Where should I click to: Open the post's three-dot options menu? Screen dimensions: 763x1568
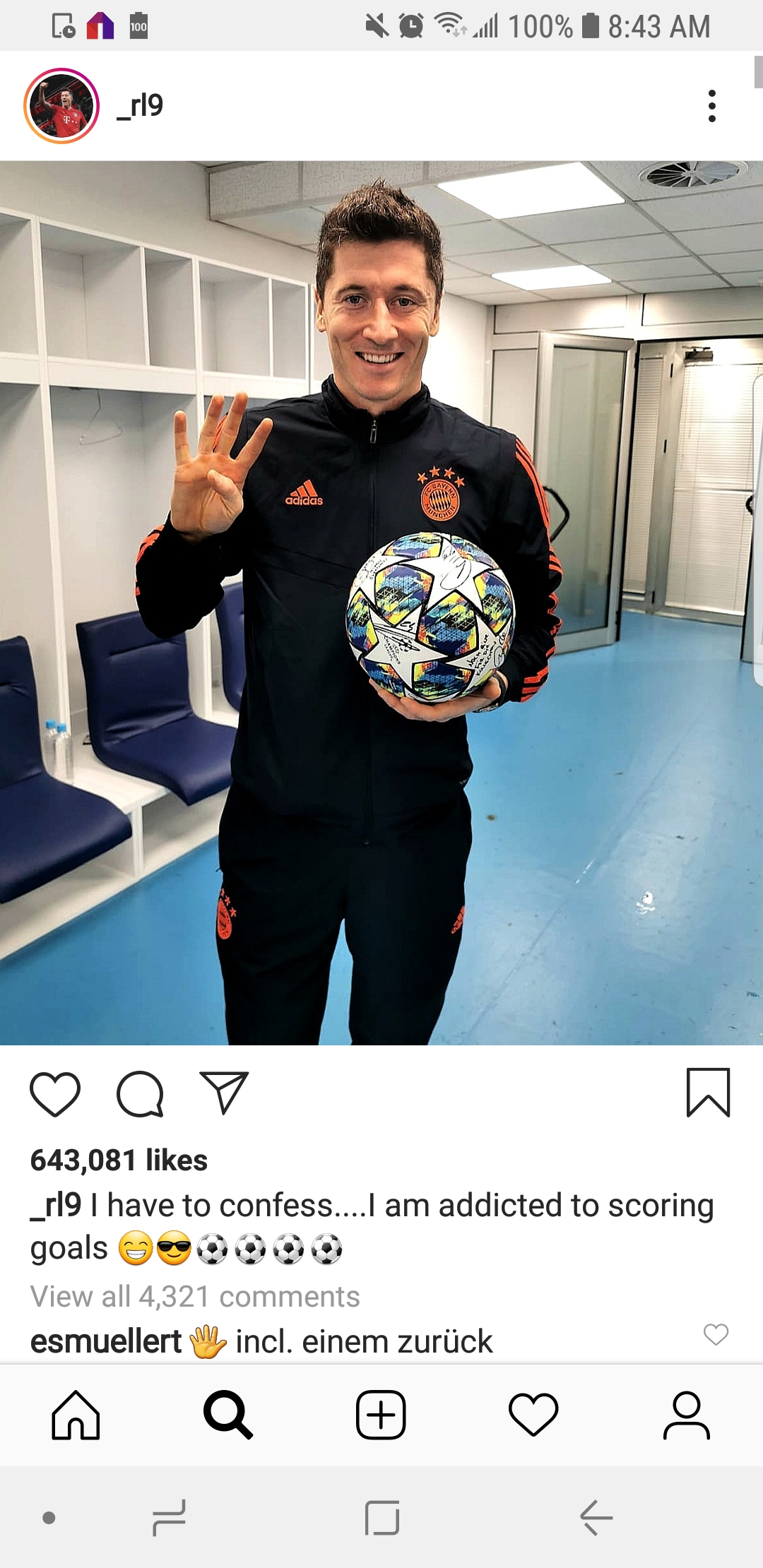tap(711, 106)
